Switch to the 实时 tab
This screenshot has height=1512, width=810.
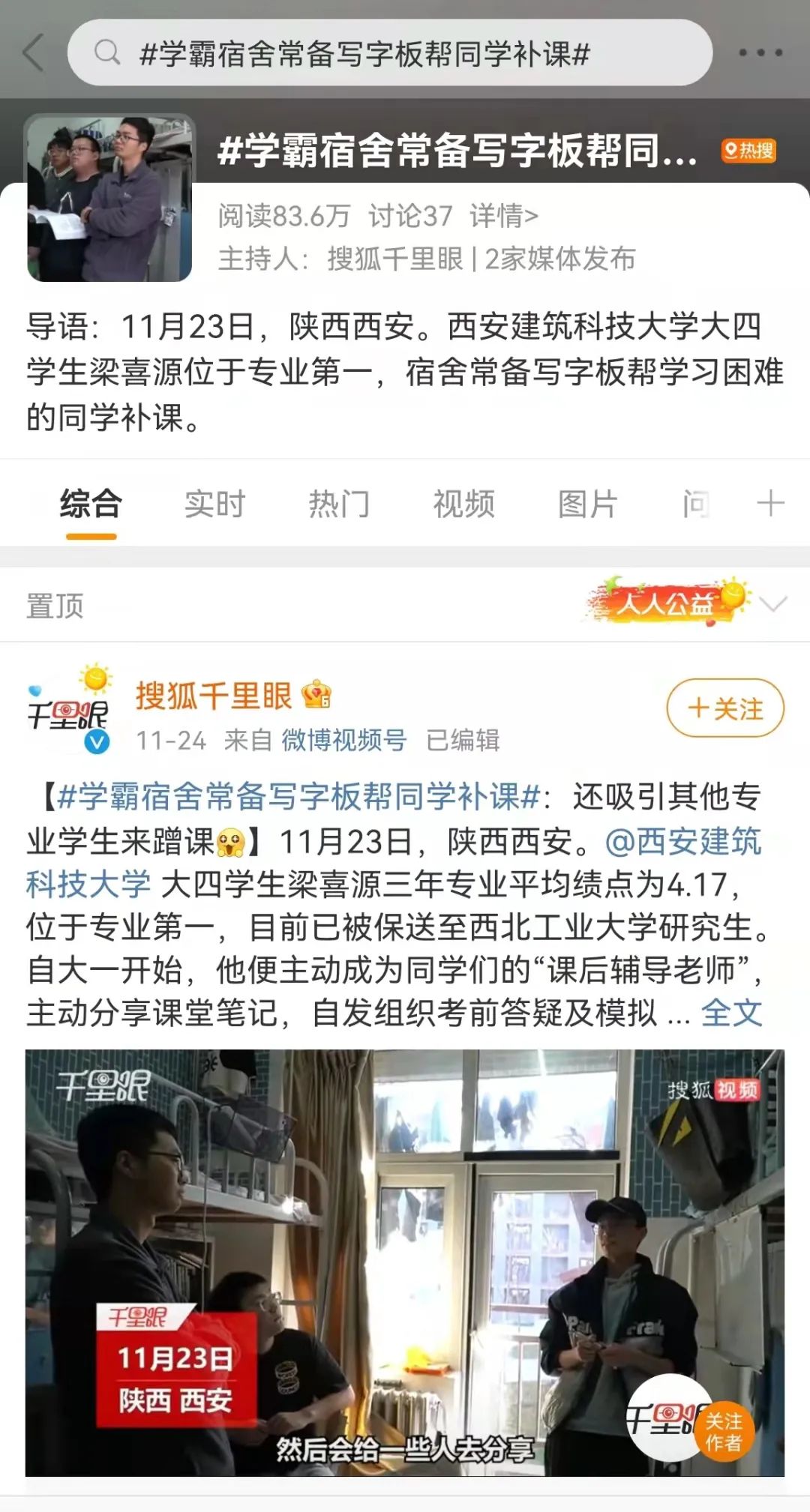point(214,504)
